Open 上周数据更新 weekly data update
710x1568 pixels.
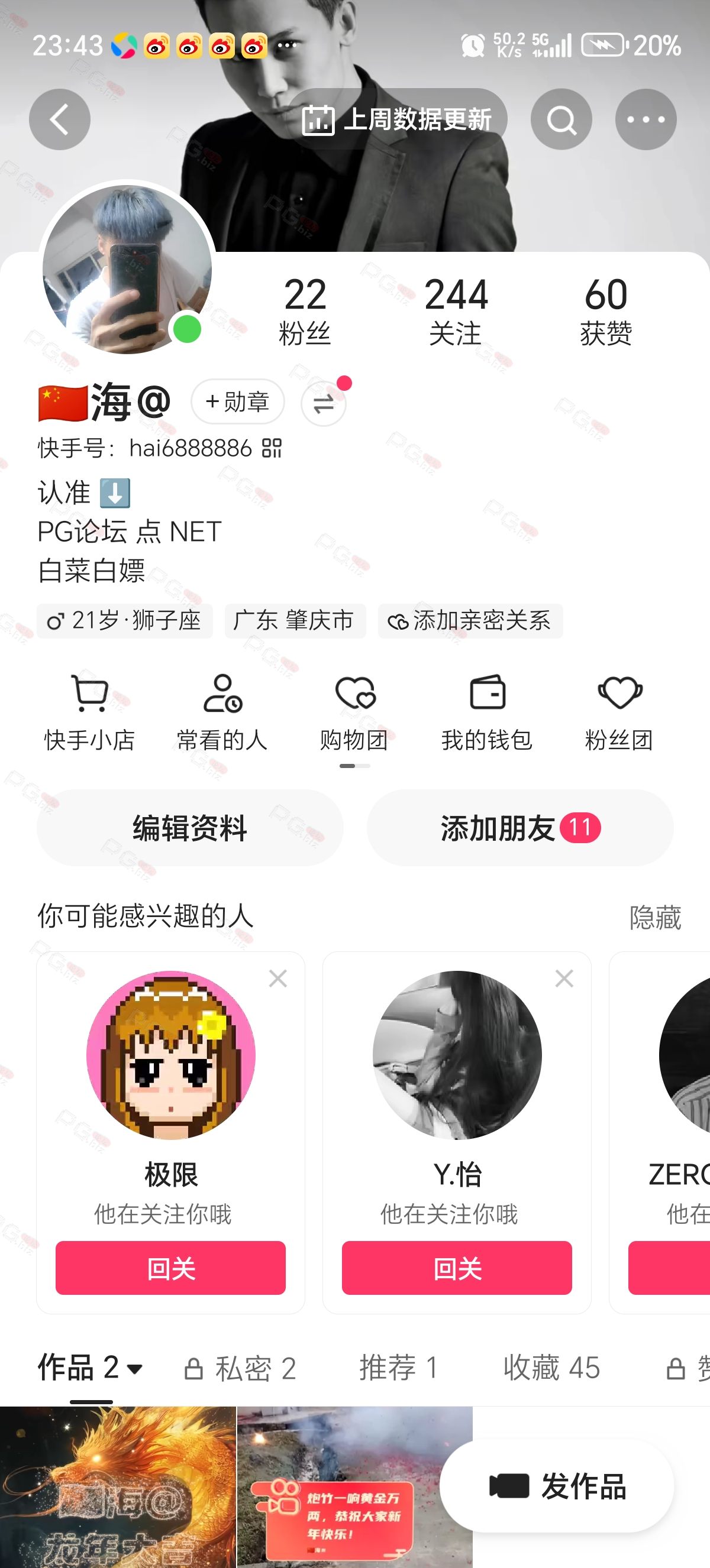[397, 119]
